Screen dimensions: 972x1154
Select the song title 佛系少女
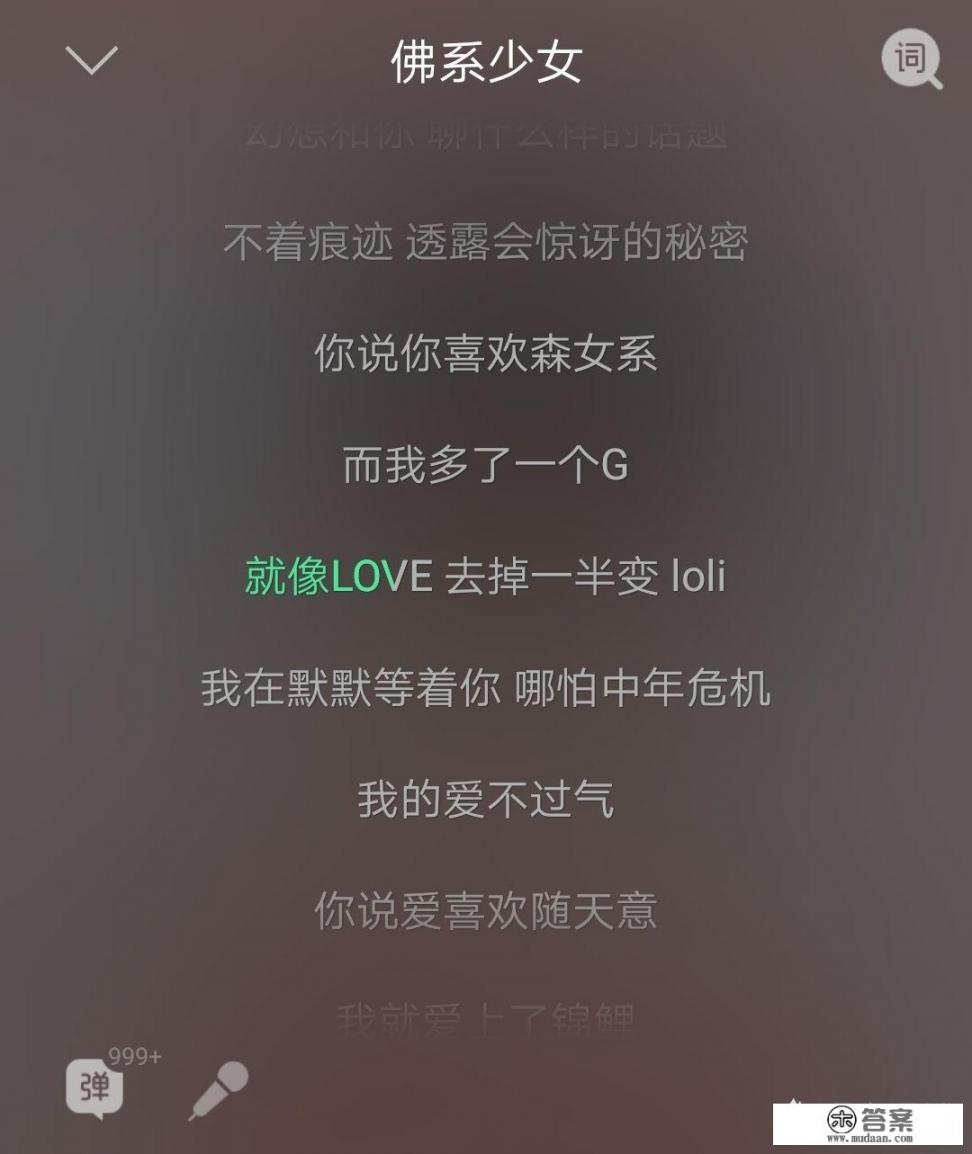pyautogui.click(x=486, y=62)
